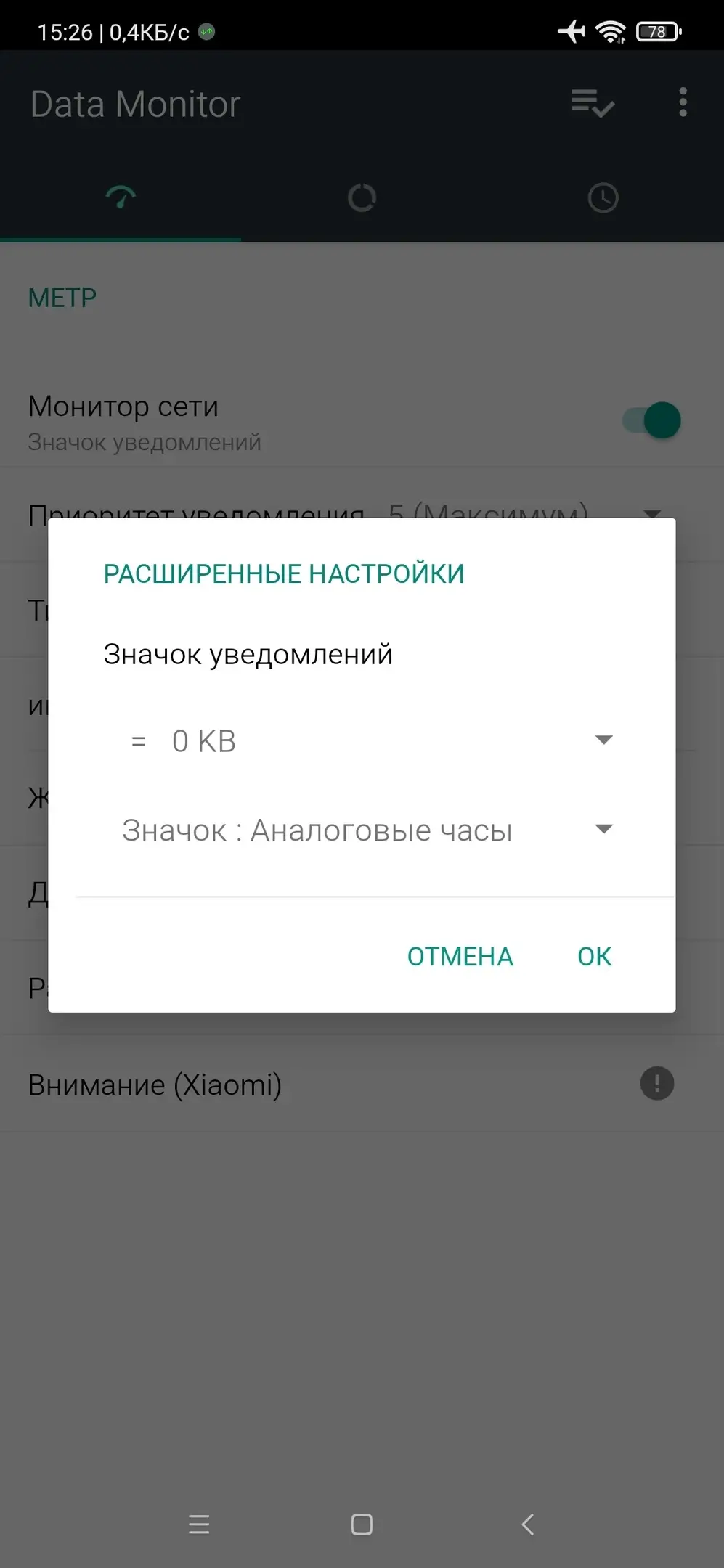724x1568 pixels.
Task: Tap the system back button
Action: (528, 1524)
